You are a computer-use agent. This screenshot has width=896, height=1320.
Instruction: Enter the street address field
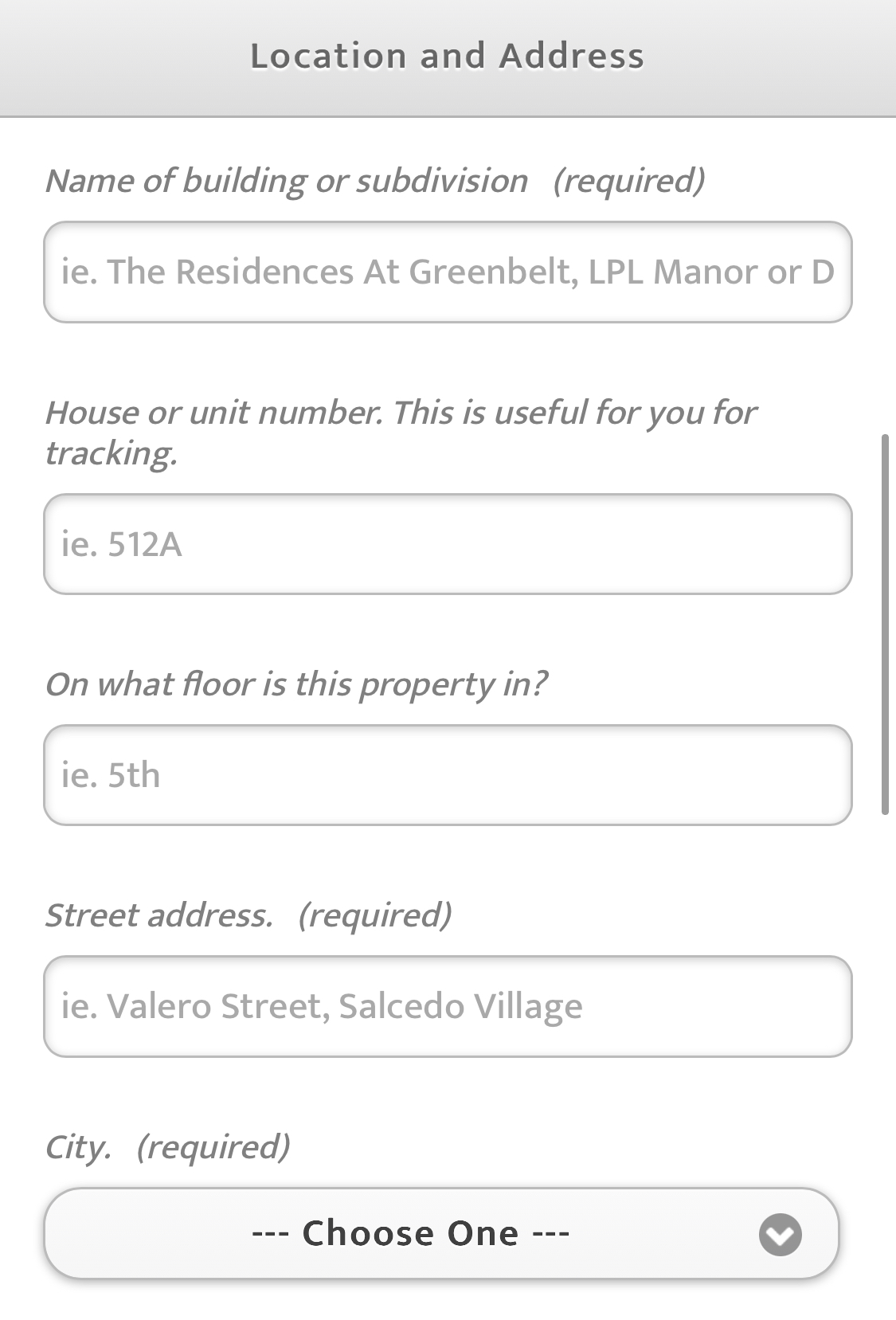tap(448, 1006)
